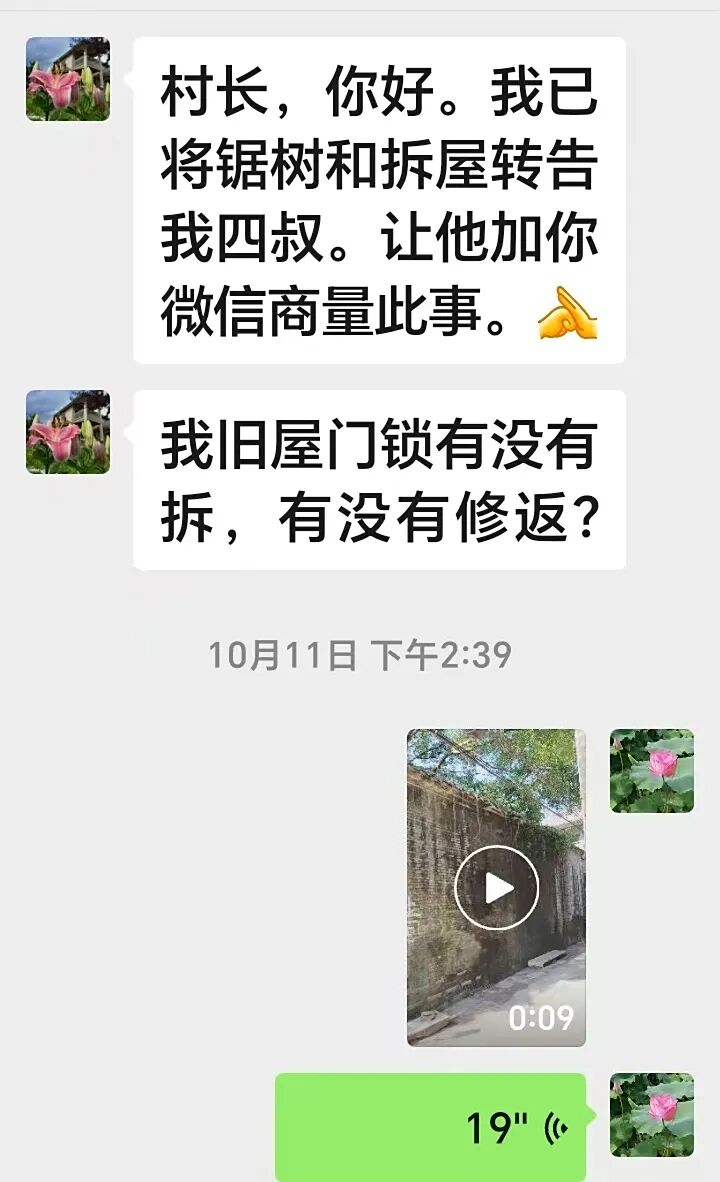This screenshot has height=1182, width=720.
Task: Play the 19-second voice message
Action: coord(431,1127)
